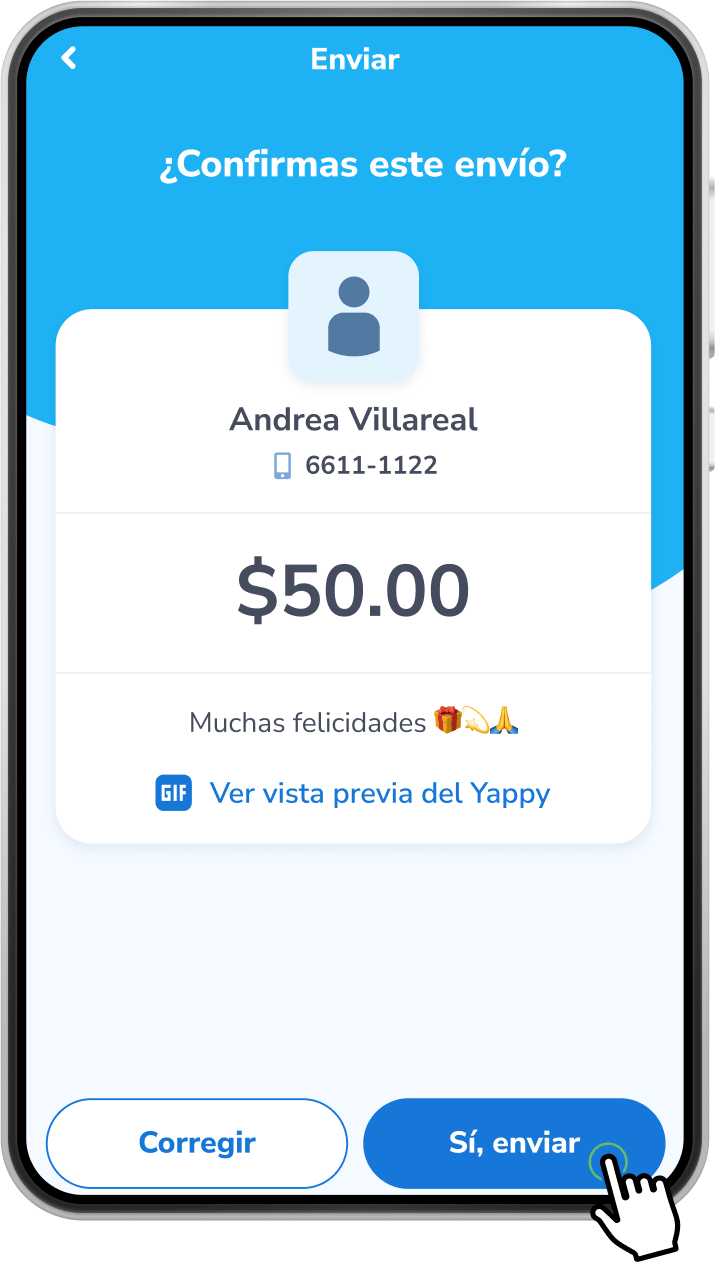
Task: Tap Corregir to edit the payment
Action: pyautogui.click(x=197, y=1143)
